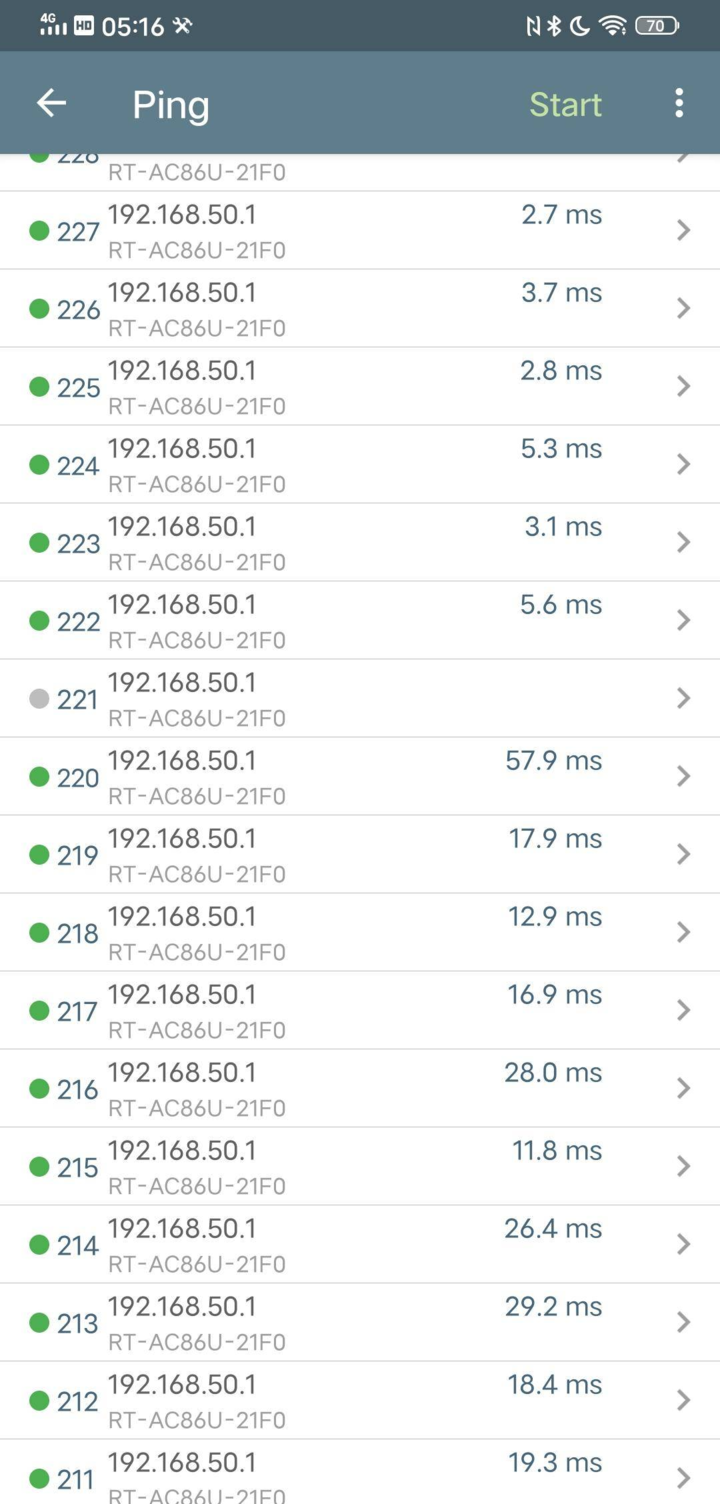The height and width of the screenshot is (1504, 720).
Task: Tap the back arrow in the Ping toolbar
Action: [51, 103]
